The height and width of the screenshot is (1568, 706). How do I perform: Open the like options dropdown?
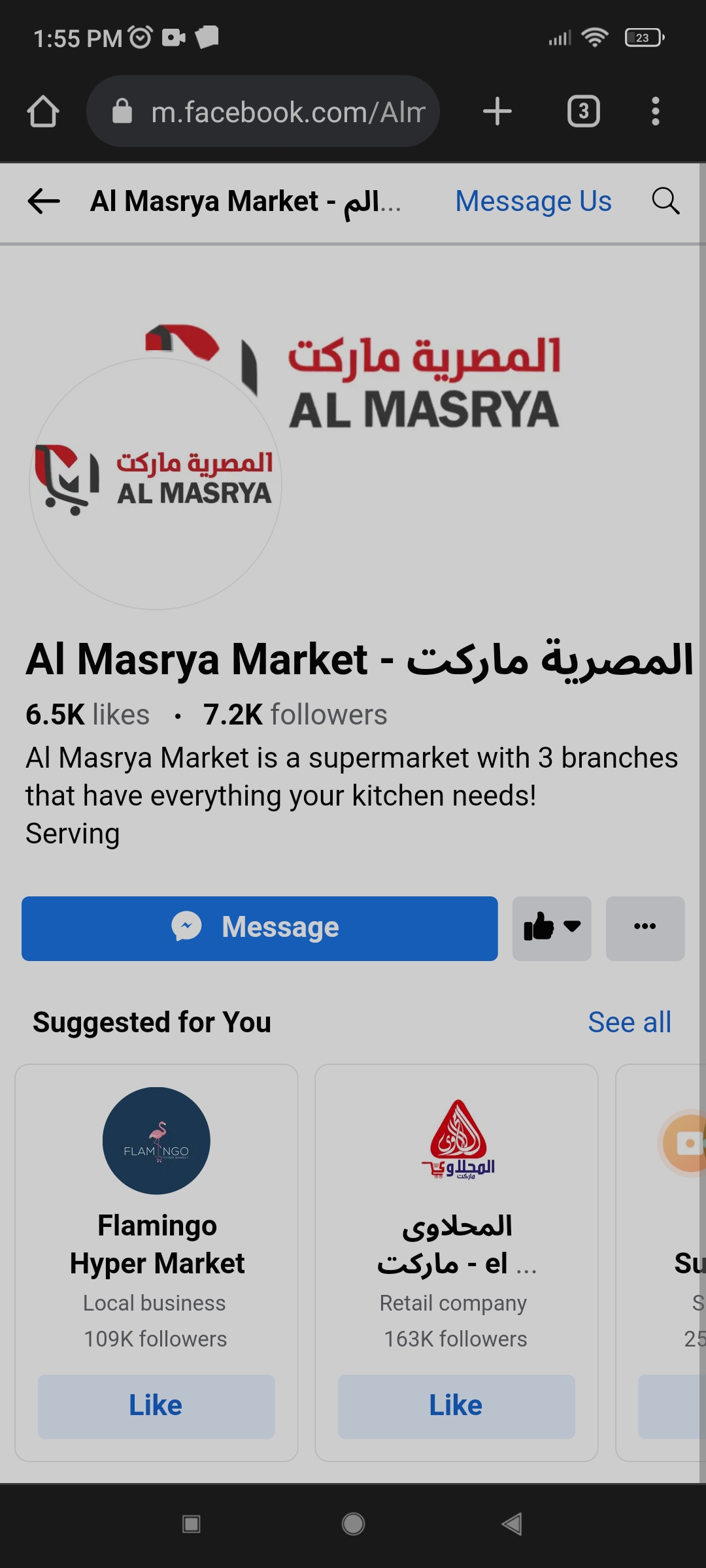[552, 928]
